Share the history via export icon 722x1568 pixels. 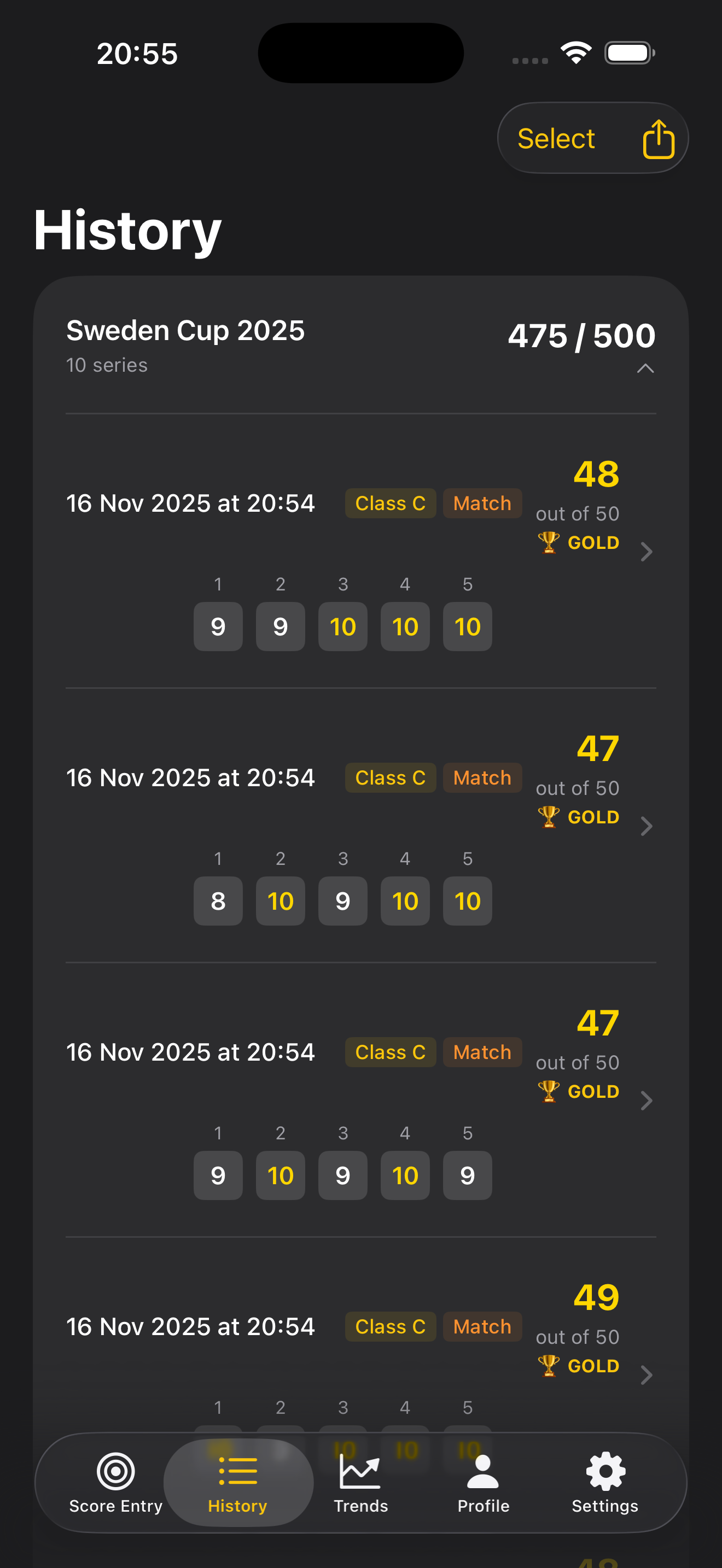point(658,139)
